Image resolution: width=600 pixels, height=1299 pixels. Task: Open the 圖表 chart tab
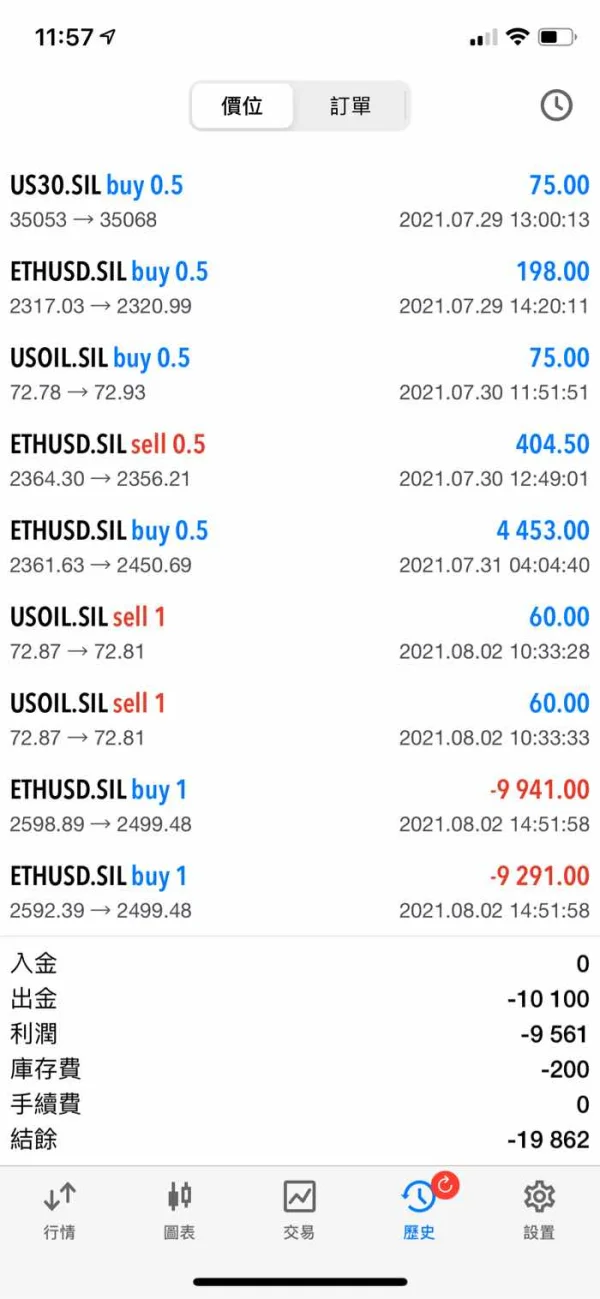click(x=180, y=1210)
